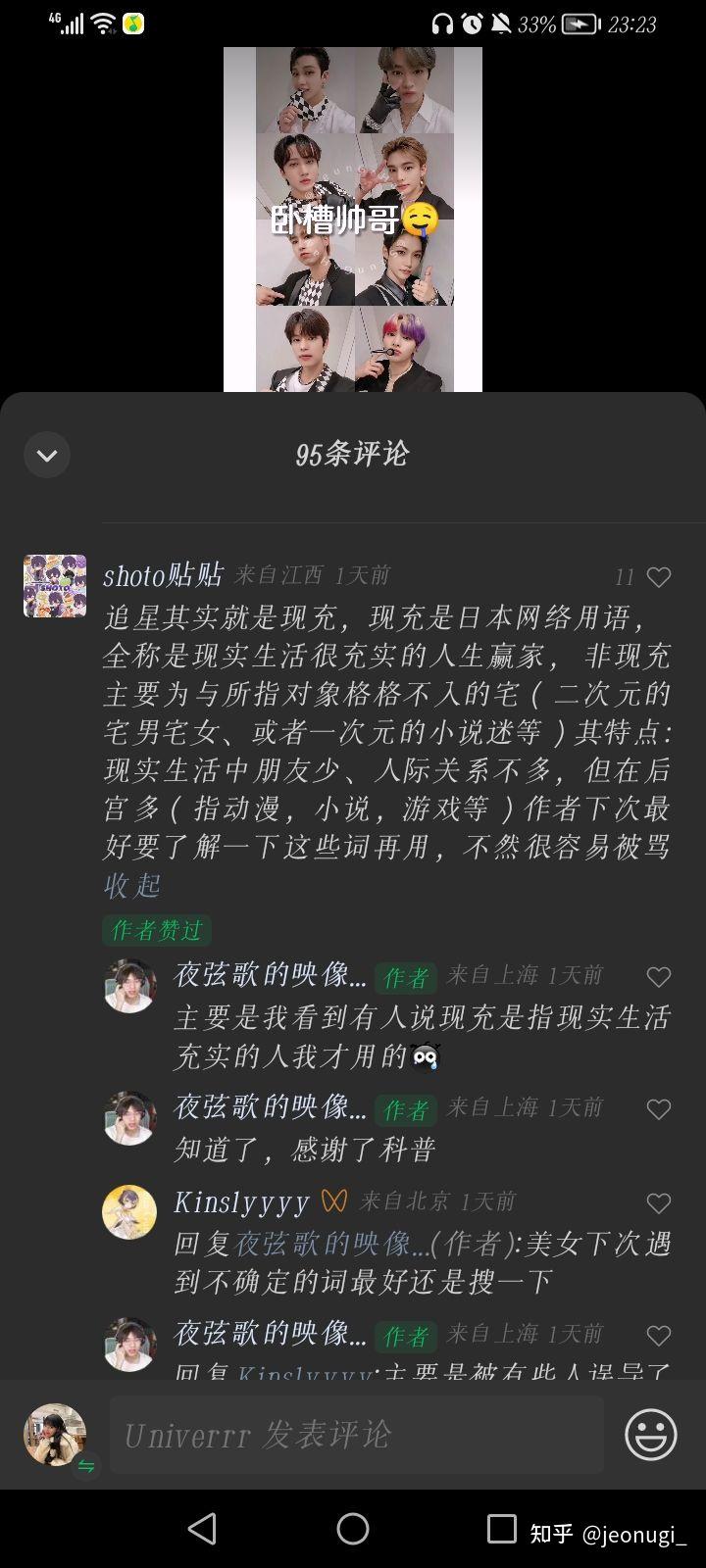The image size is (706, 1568).
Task: Go to the system home screen
Action: (353, 1529)
